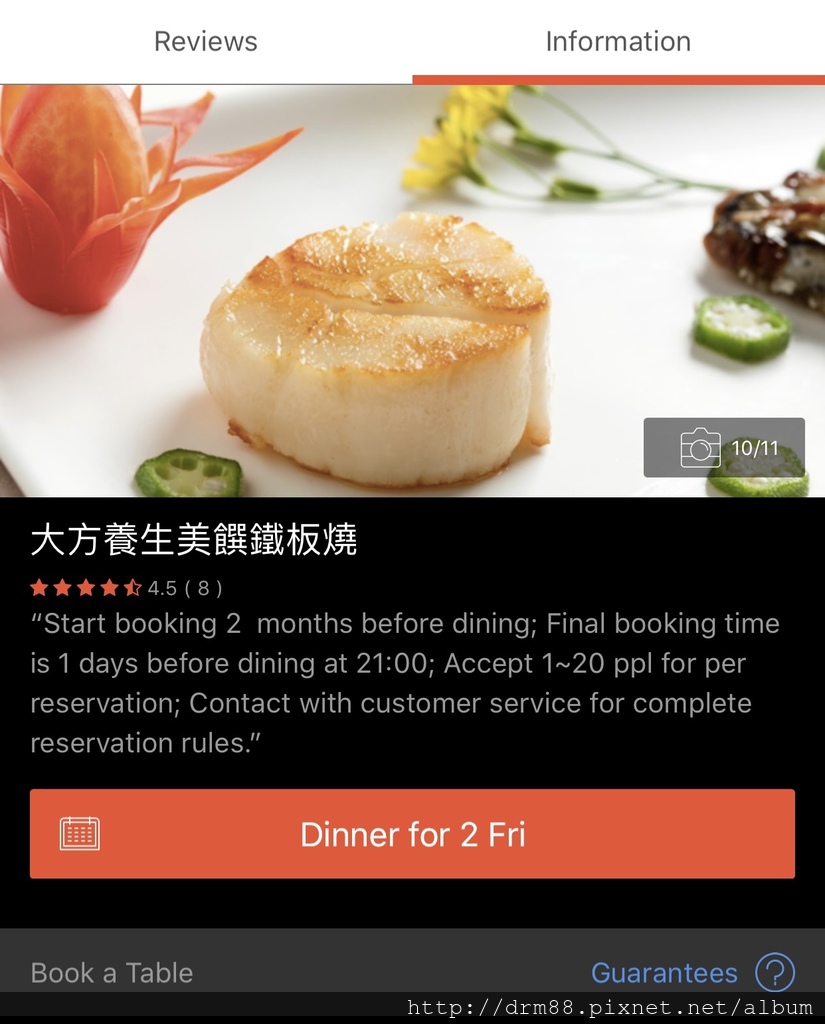Select the Information tab
This screenshot has width=825, height=1024.
pyautogui.click(x=618, y=42)
